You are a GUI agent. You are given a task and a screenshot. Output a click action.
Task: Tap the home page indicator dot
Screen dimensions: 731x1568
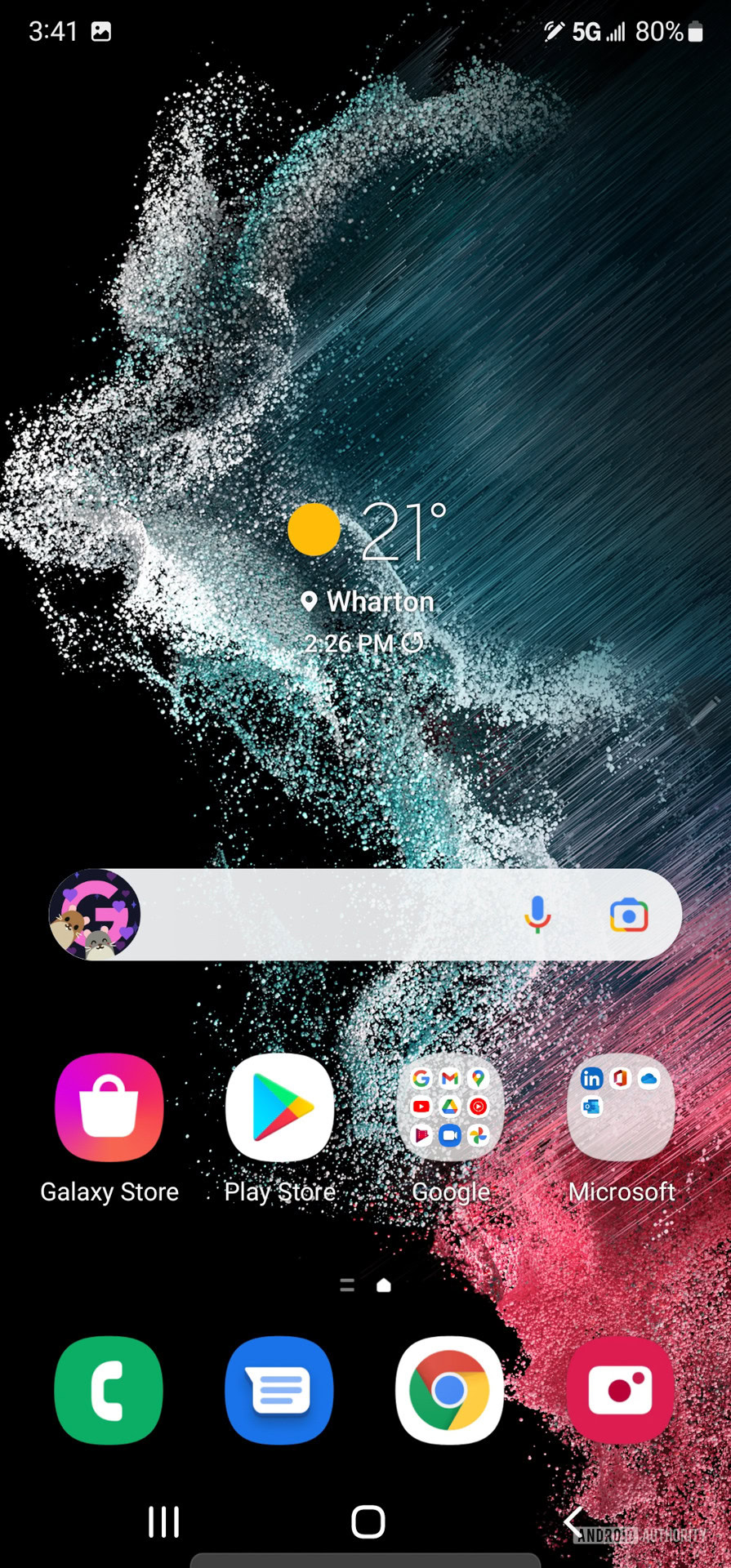(x=384, y=1285)
